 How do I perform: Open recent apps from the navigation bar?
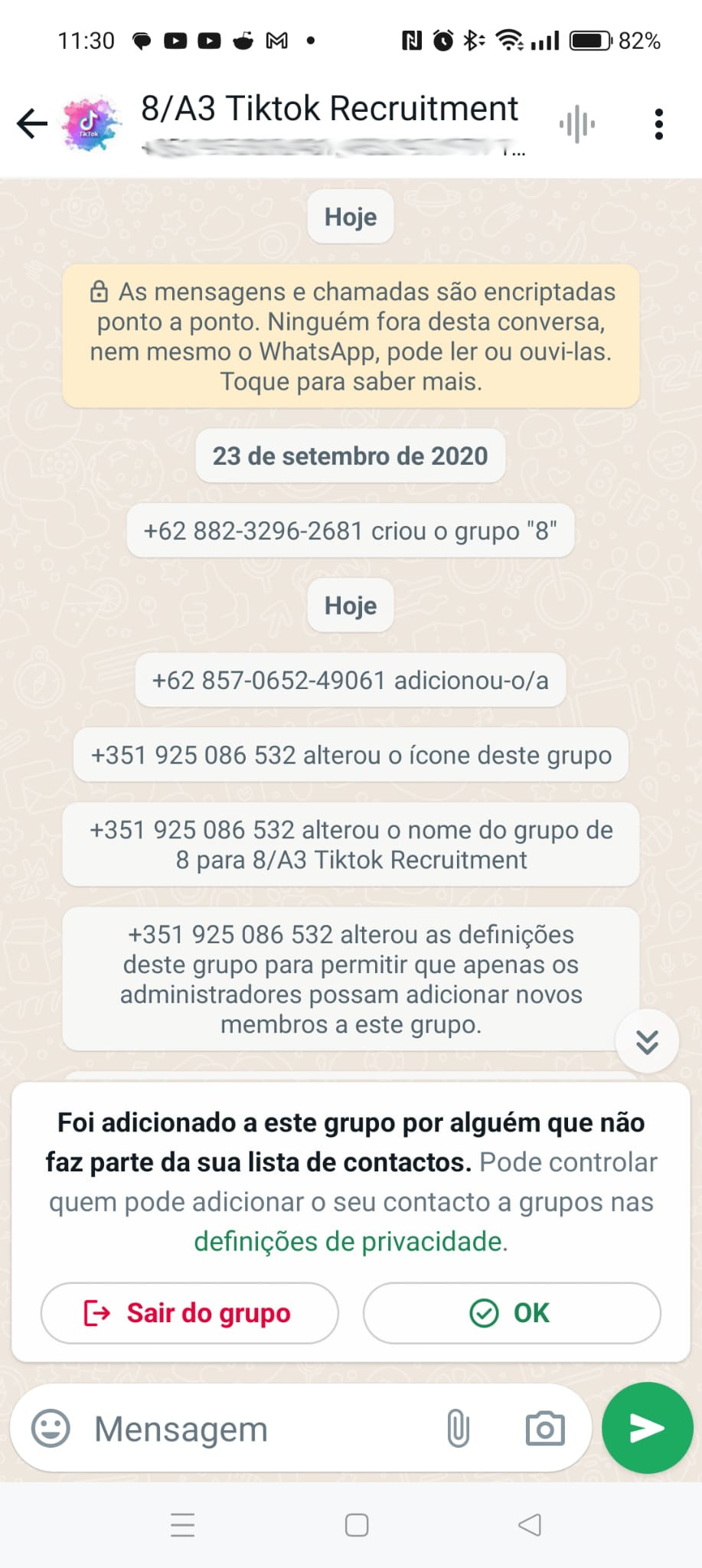click(183, 1525)
